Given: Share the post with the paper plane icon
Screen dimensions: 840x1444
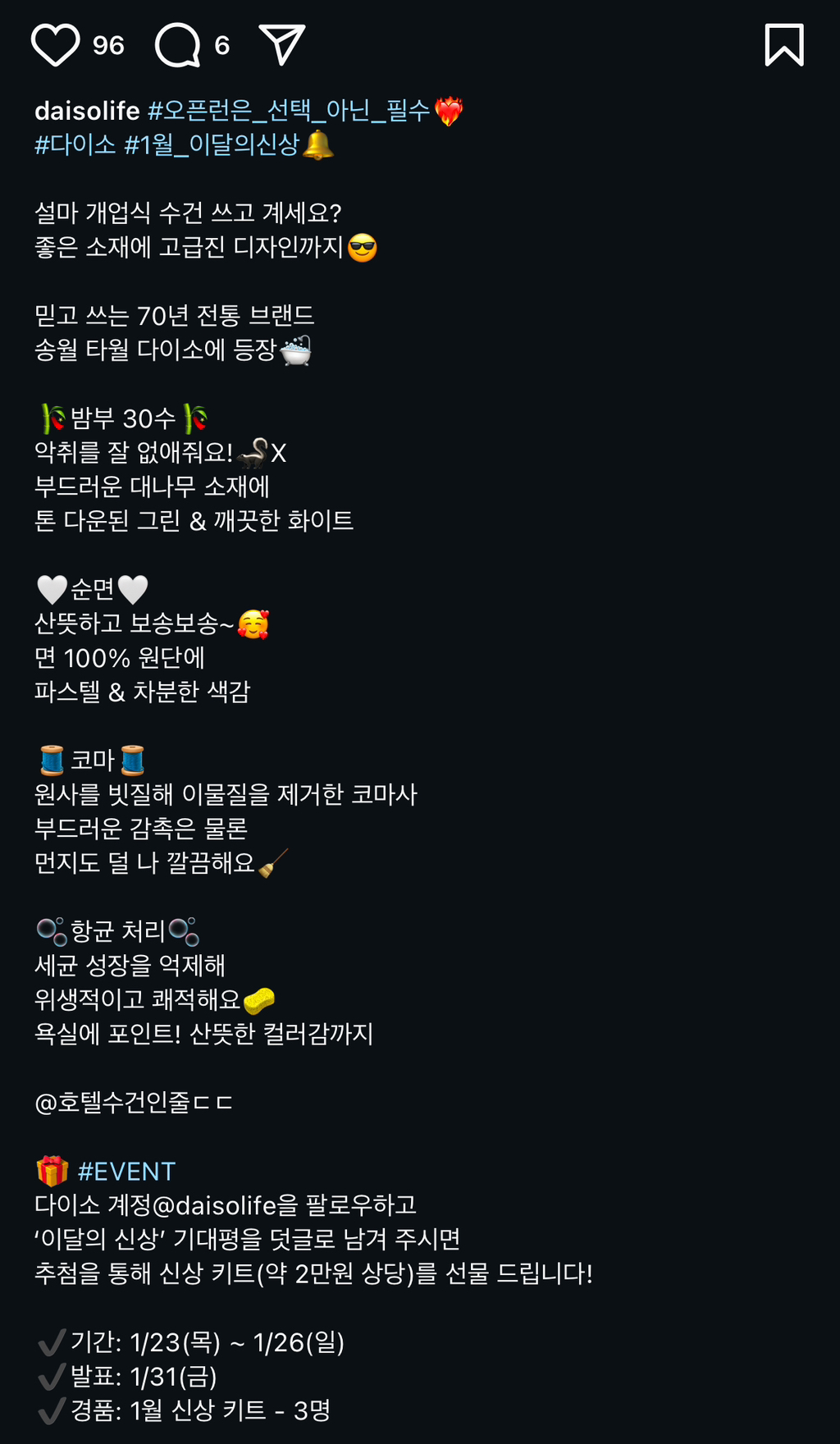Looking at the screenshot, I should pos(283,45).
